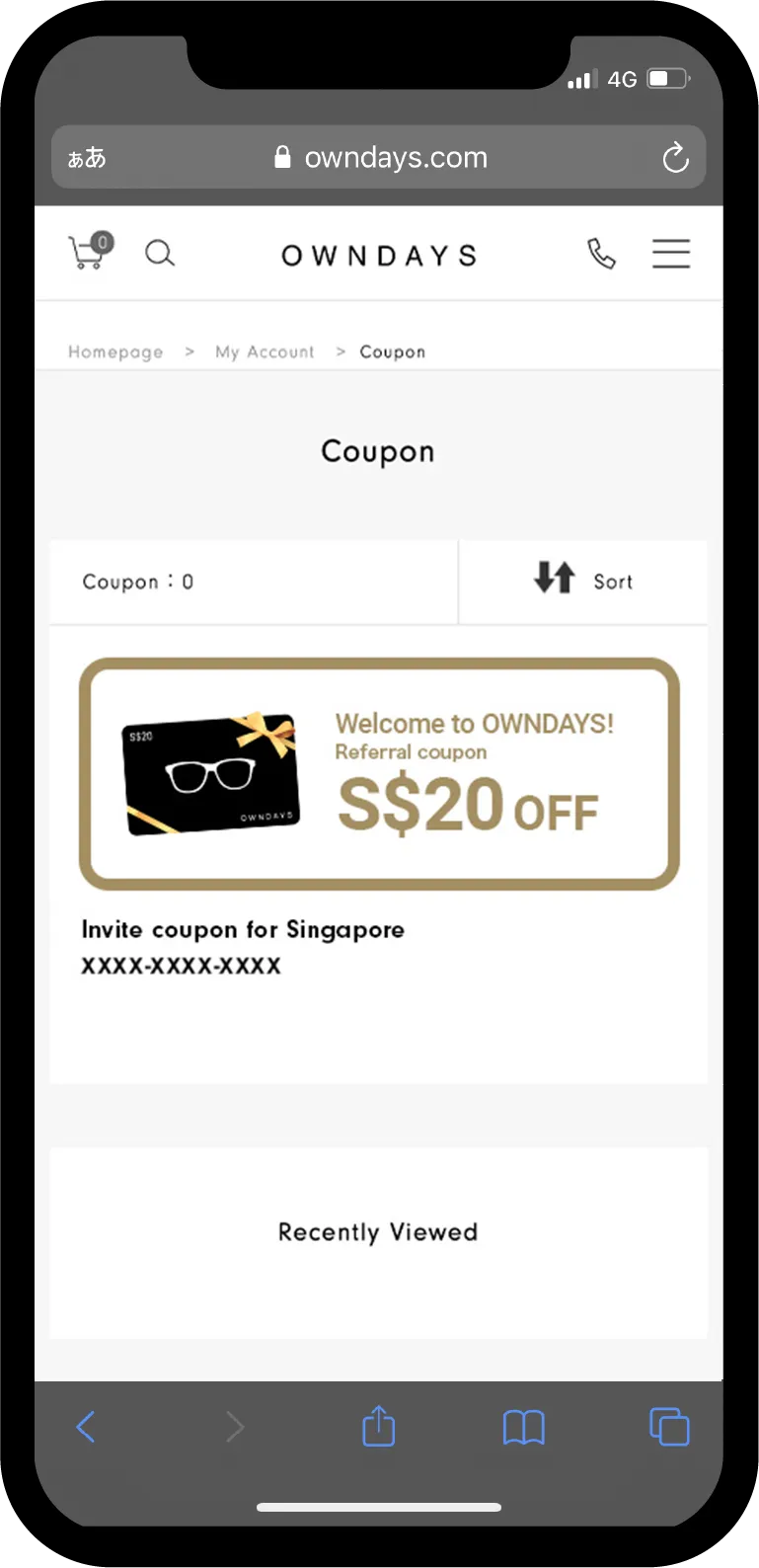The height and width of the screenshot is (1568, 759).
Task: Sort the coupon list
Action: [x=583, y=582]
